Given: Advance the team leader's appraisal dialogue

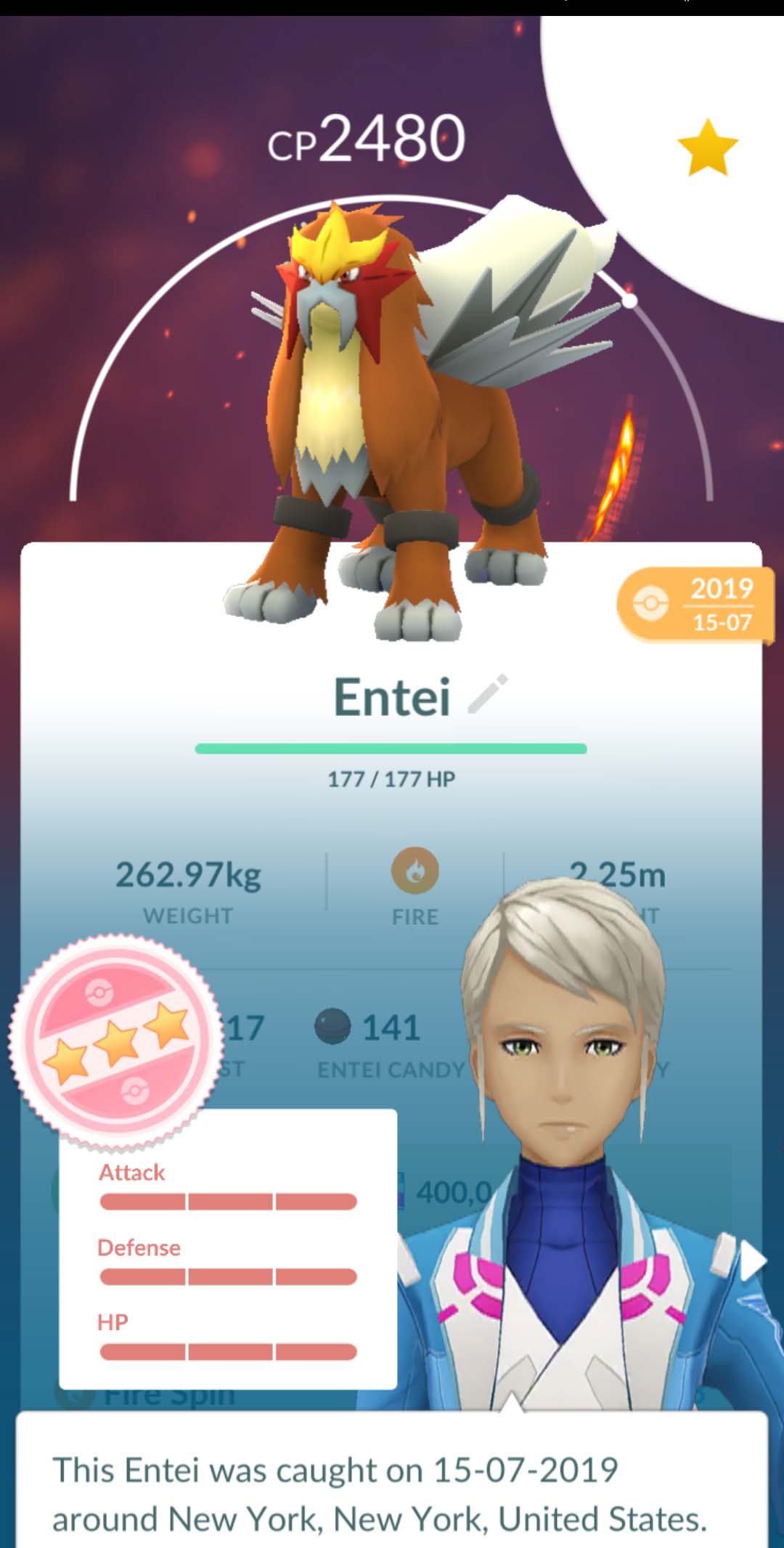Looking at the screenshot, I should click(x=392, y=1492).
